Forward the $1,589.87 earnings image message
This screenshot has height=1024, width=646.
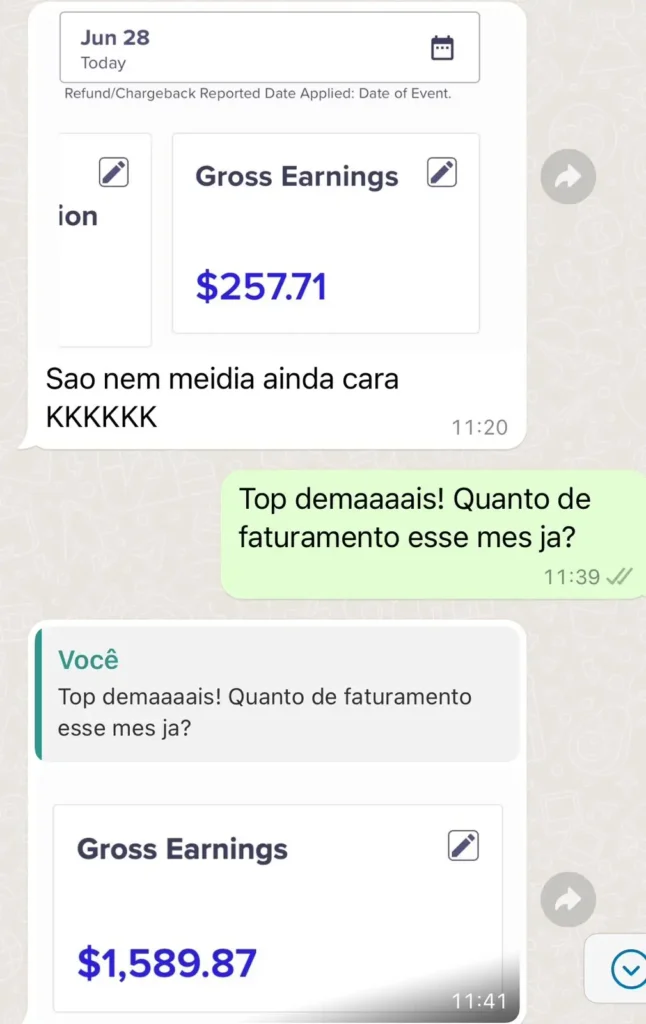pyautogui.click(x=568, y=900)
